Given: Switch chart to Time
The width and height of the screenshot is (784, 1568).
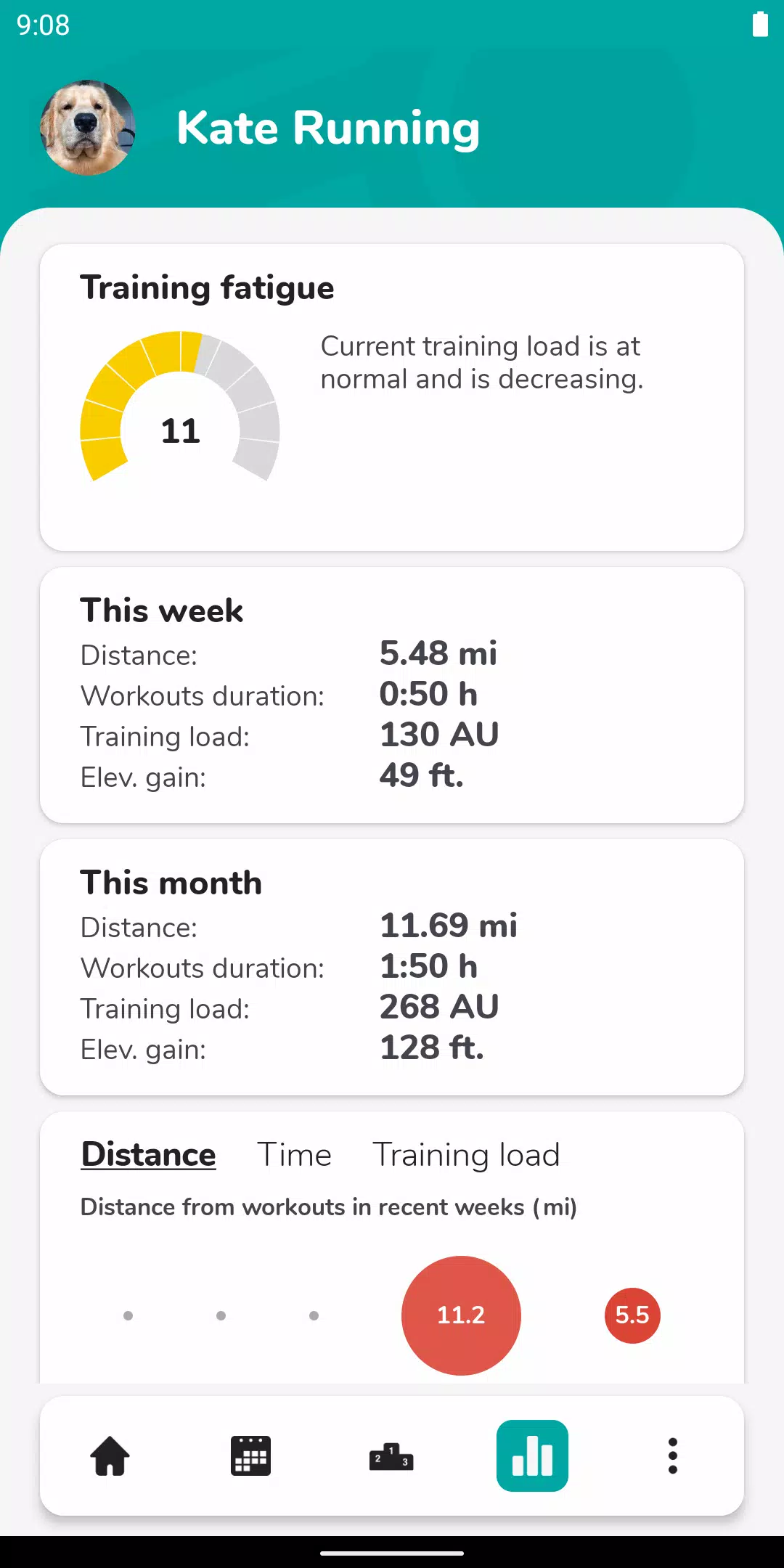Looking at the screenshot, I should pyautogui.click(x=294, y=1155).
